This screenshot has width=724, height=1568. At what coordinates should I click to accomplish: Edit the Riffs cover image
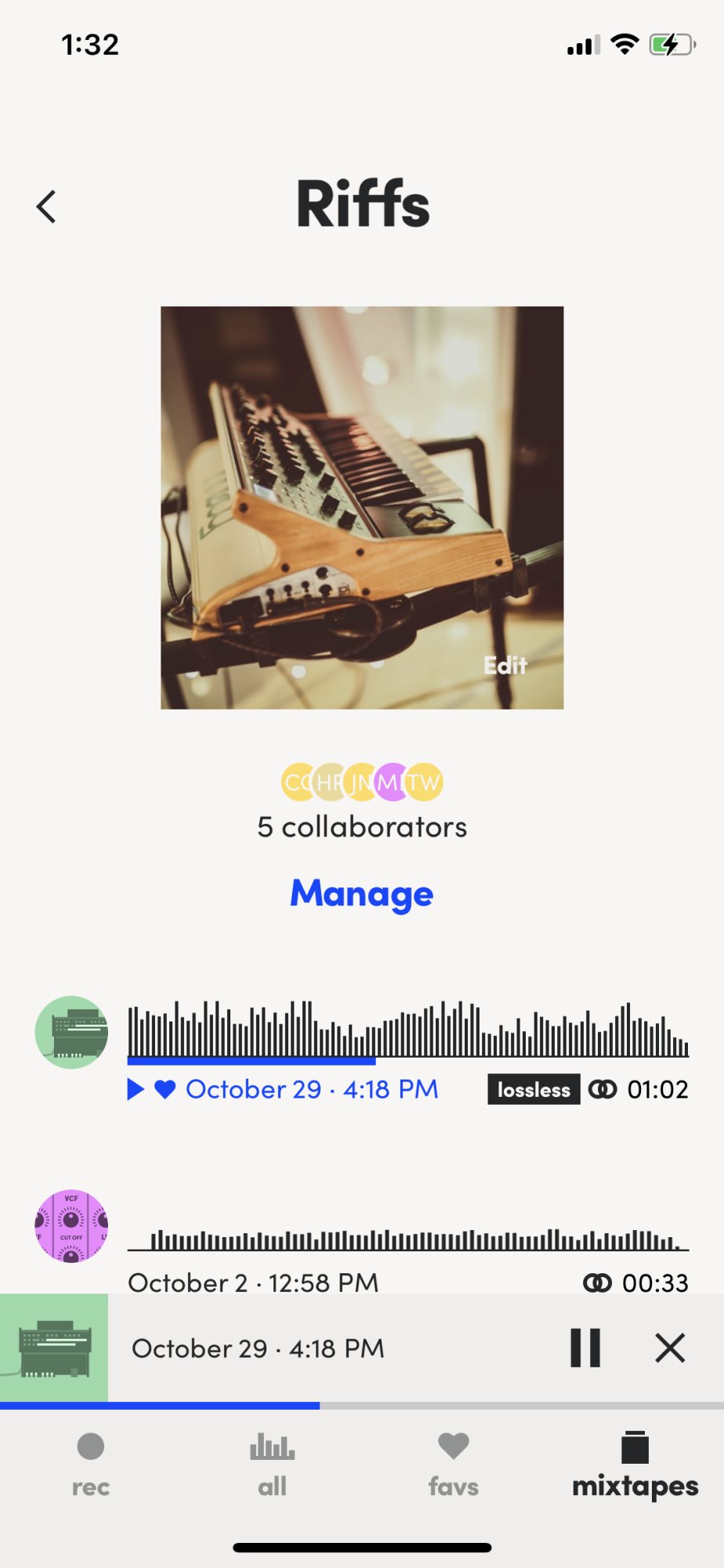point(505,666)
